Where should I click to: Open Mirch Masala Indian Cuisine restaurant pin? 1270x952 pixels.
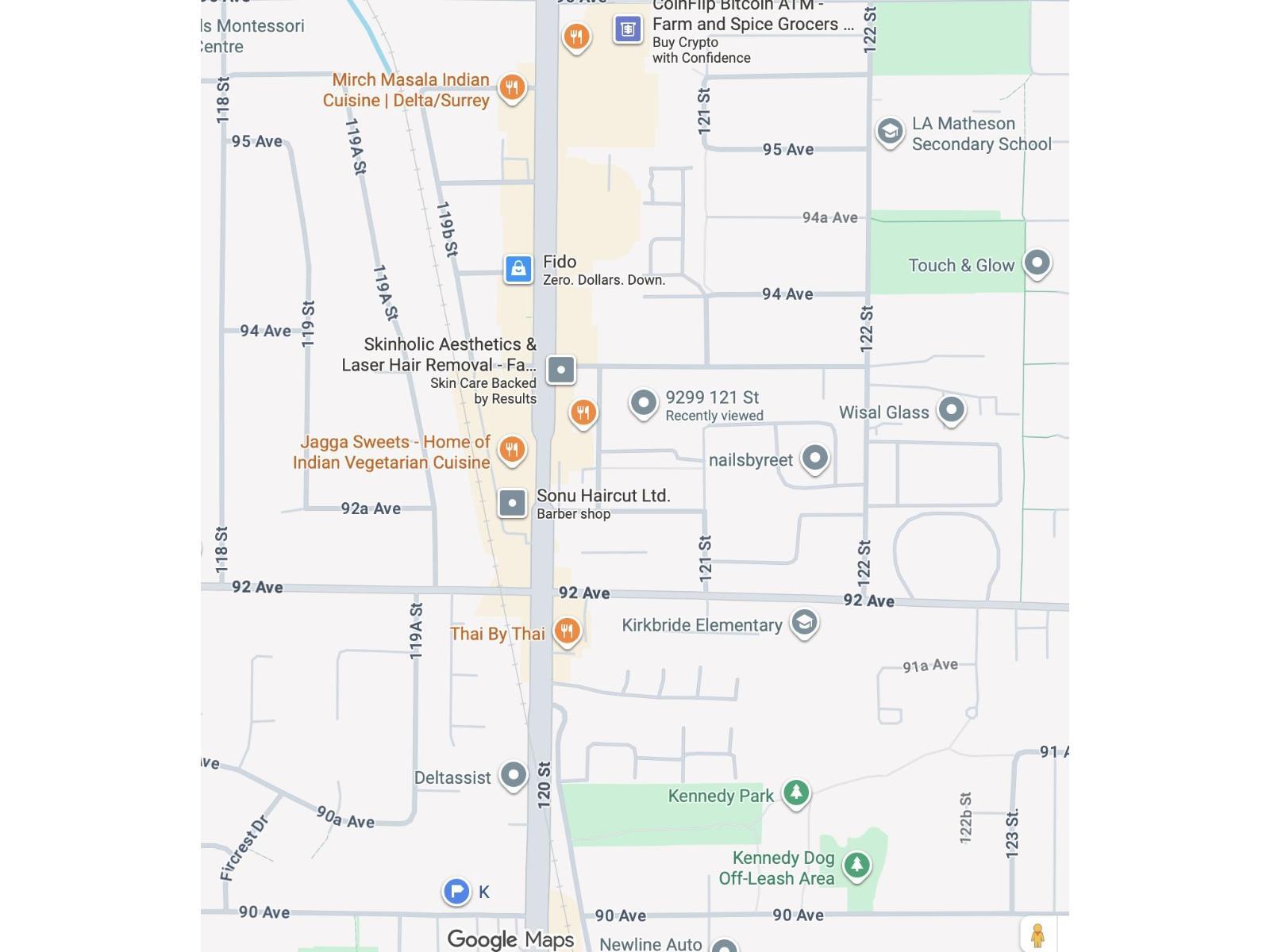tap(512, 88)
